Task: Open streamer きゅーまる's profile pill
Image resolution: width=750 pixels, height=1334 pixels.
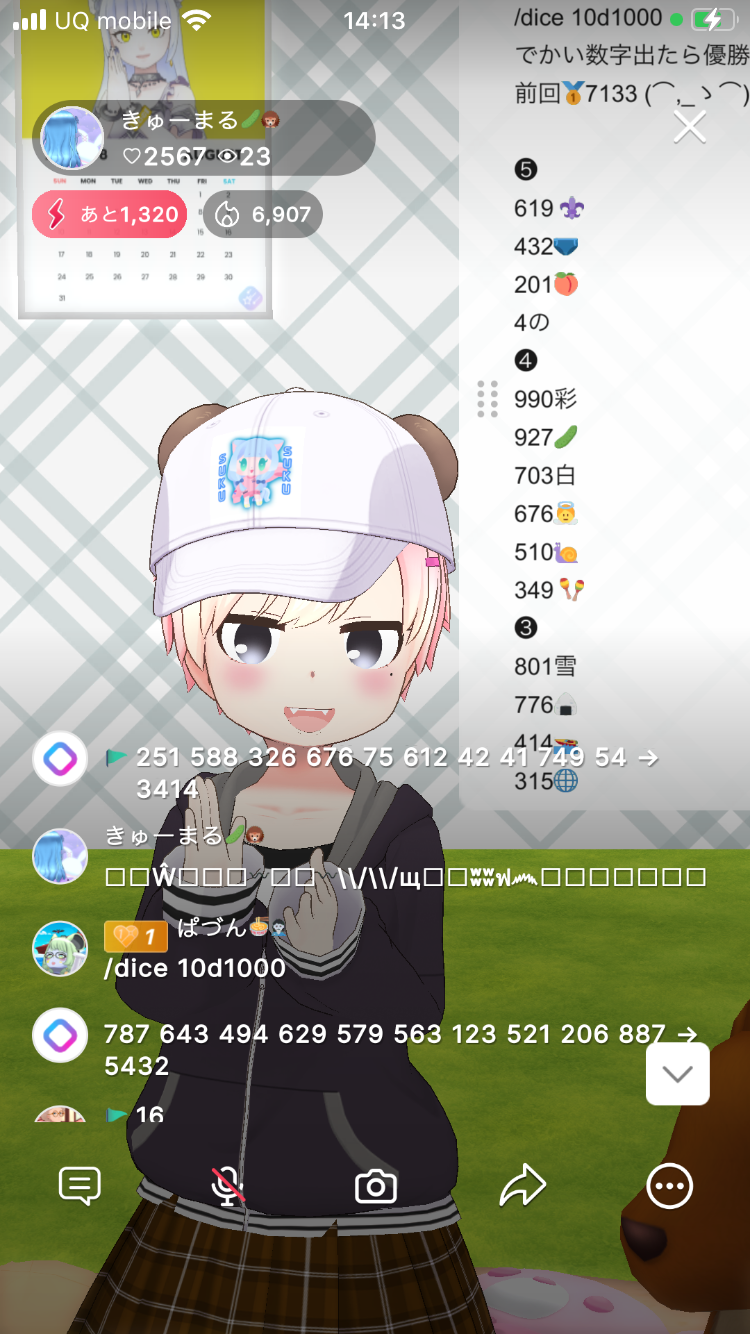Action: point(204,138)
